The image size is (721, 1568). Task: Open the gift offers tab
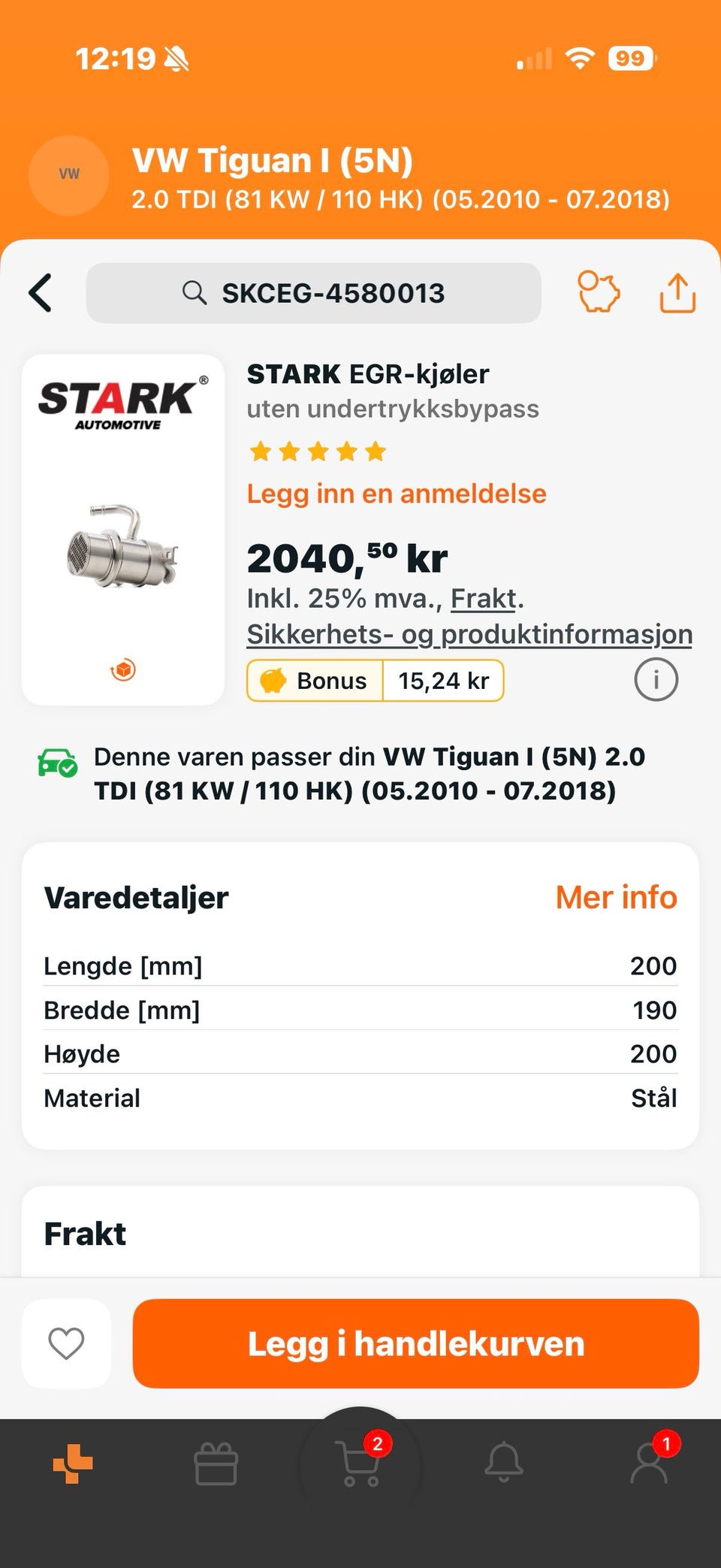216,1464
